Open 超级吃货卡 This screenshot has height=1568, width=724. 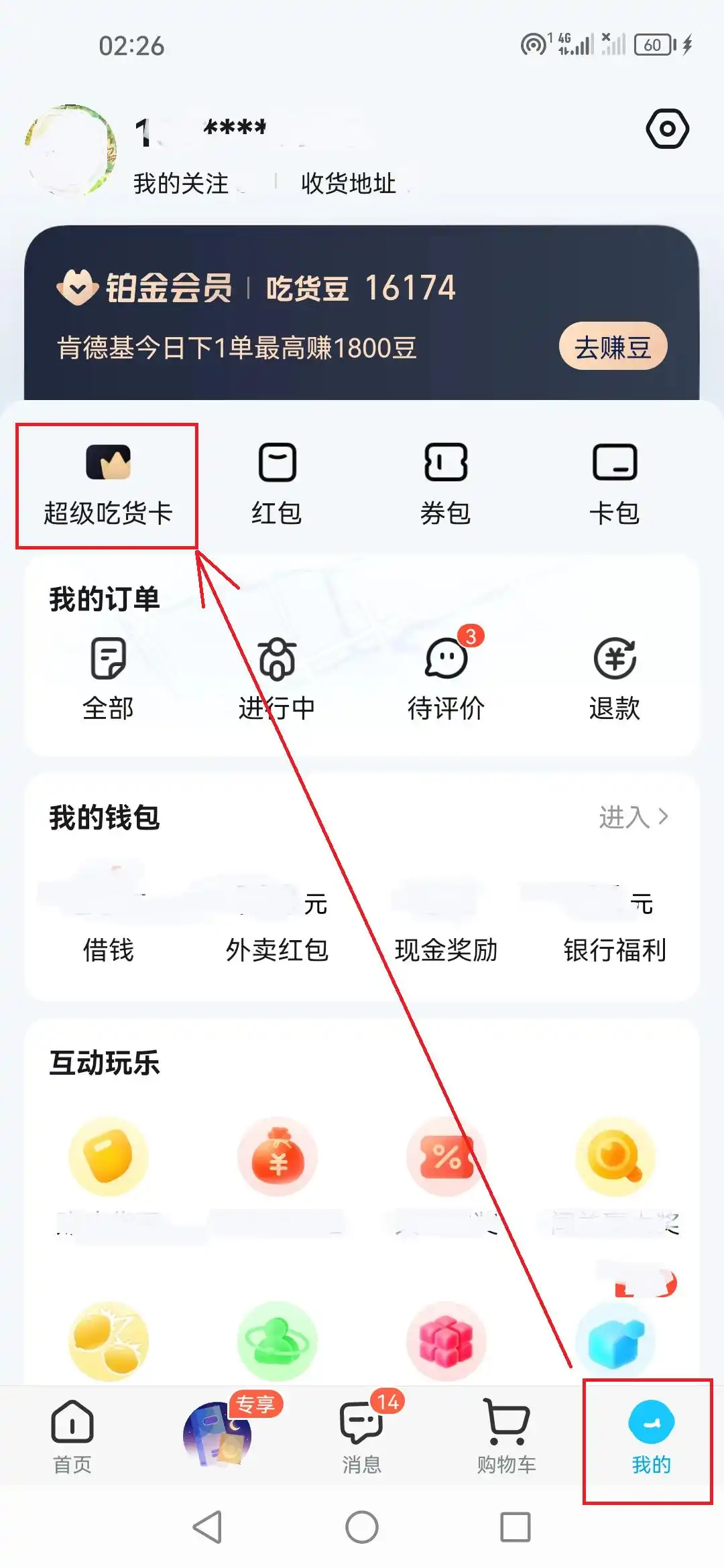(108, 484)
